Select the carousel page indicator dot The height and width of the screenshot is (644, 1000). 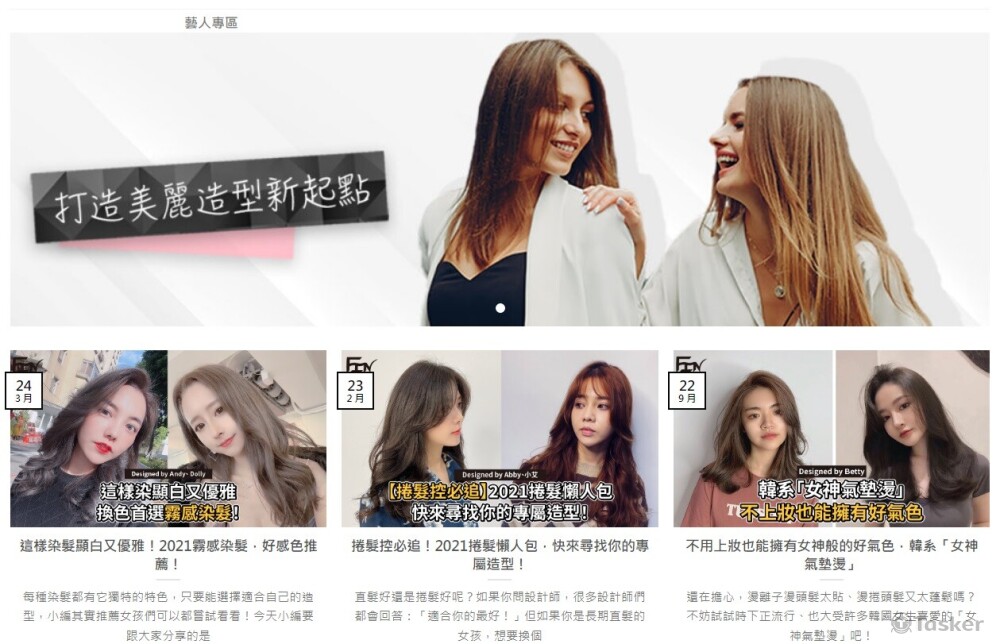[x=500, y=308]
